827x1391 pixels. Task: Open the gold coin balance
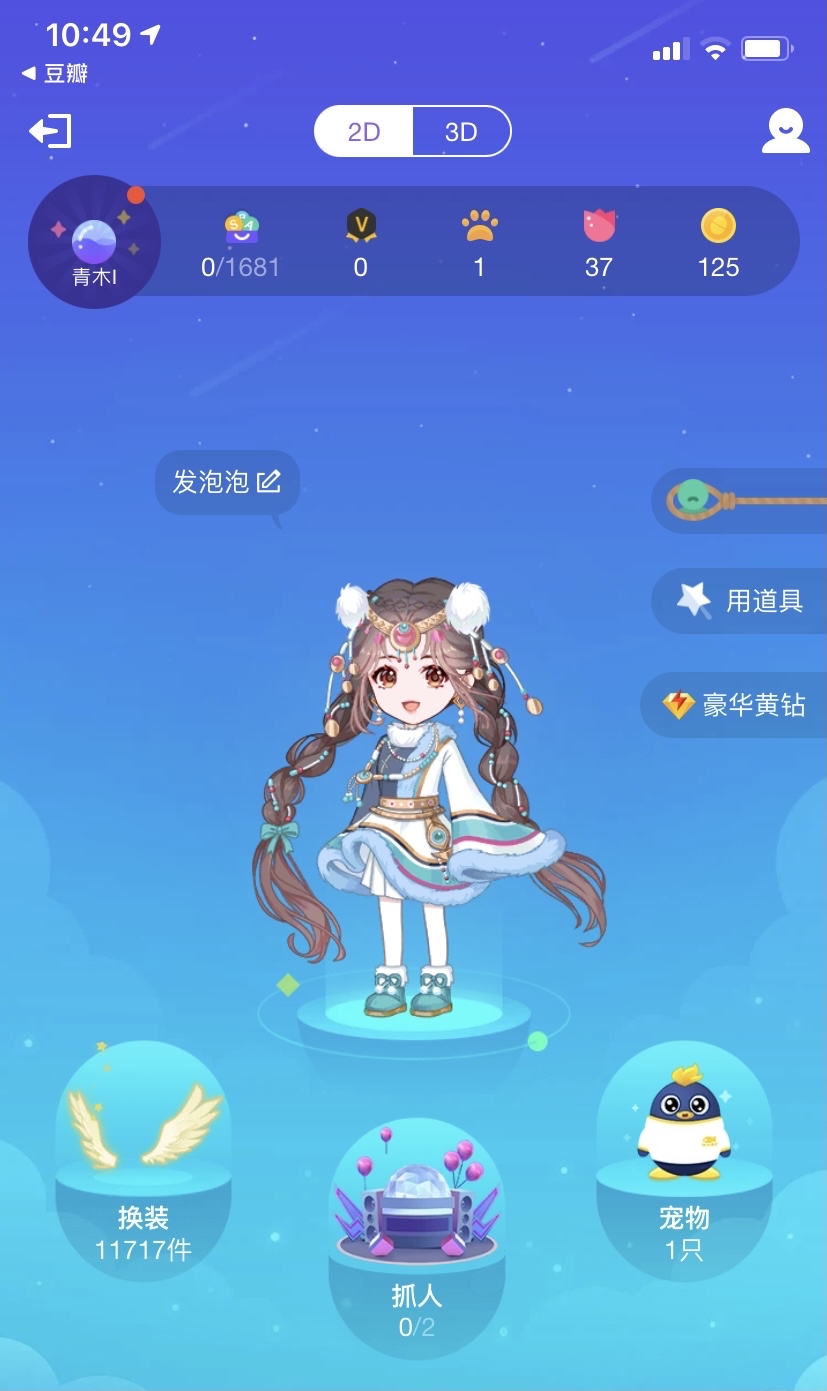tap(718, 244)
